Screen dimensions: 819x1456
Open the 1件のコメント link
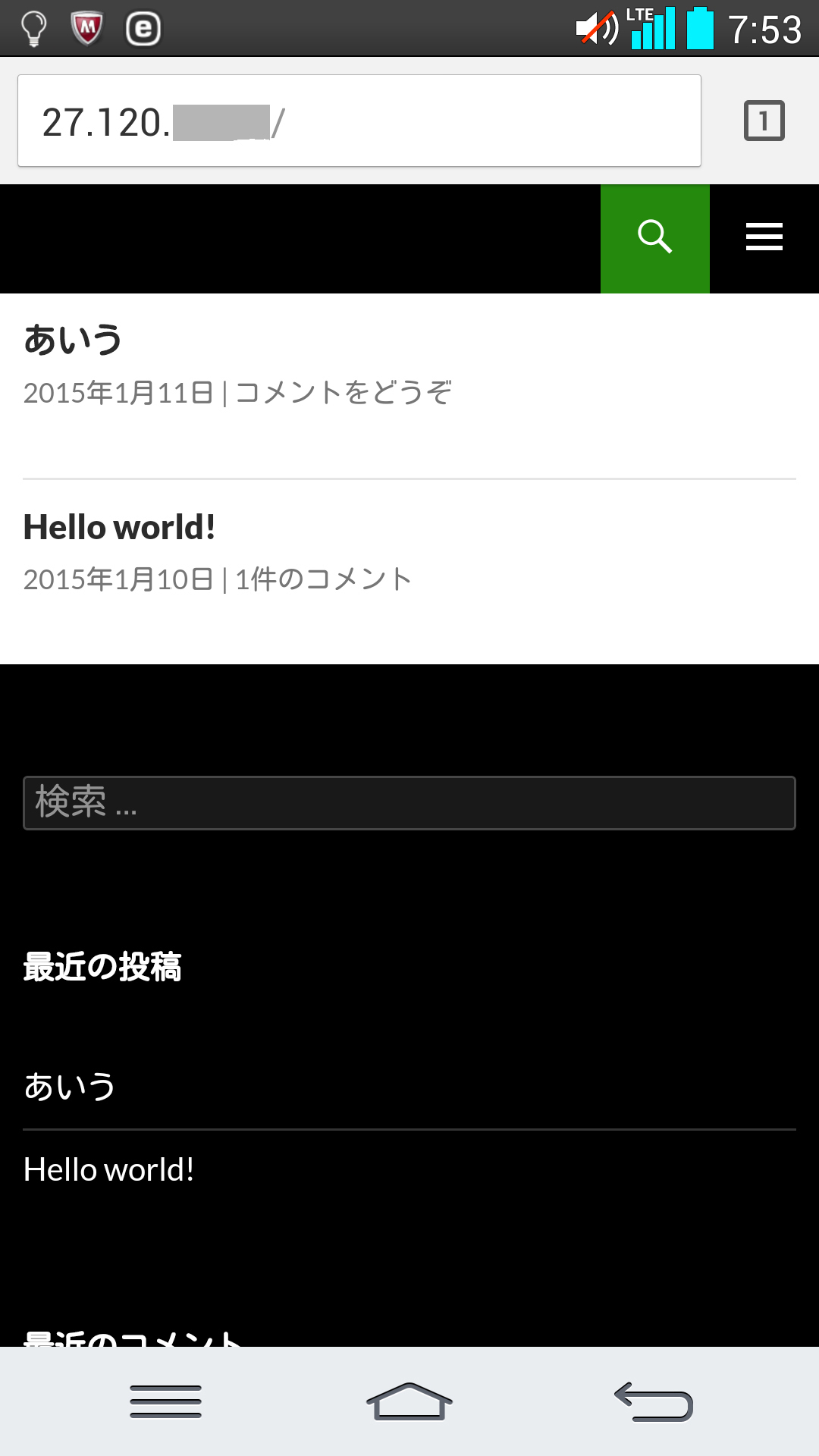323,579
